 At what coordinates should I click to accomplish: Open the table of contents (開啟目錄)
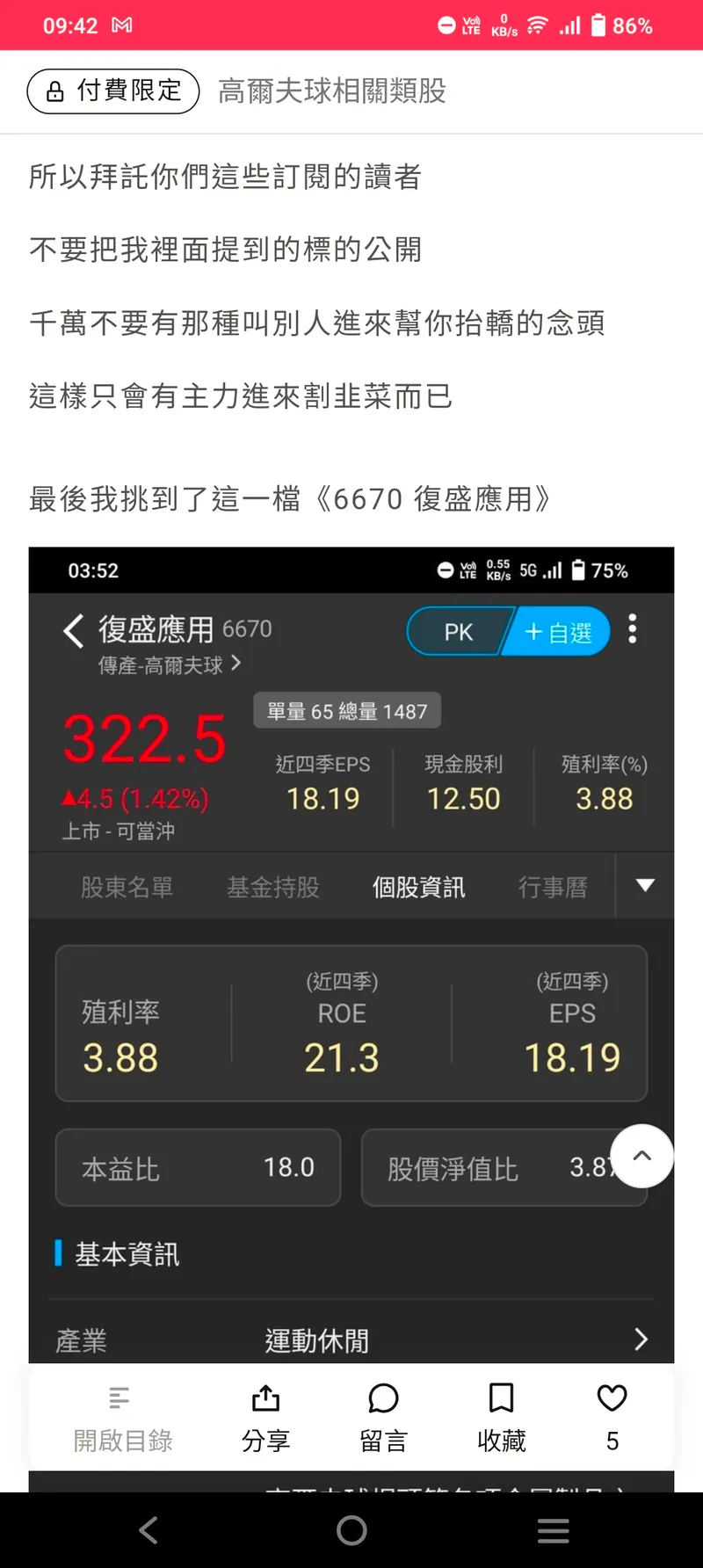(122, 1418)
